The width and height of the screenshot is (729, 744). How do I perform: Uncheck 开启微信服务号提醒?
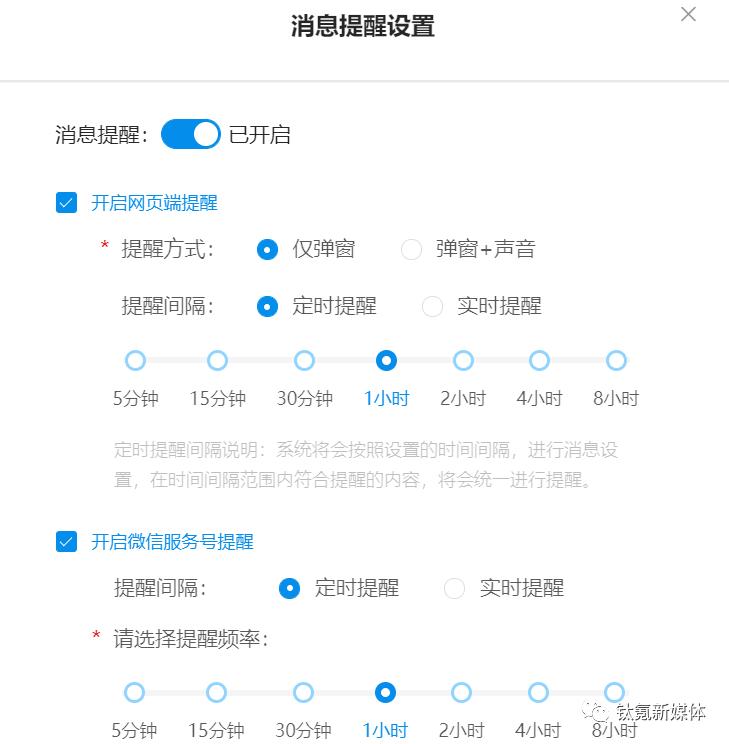coord(67,542)
